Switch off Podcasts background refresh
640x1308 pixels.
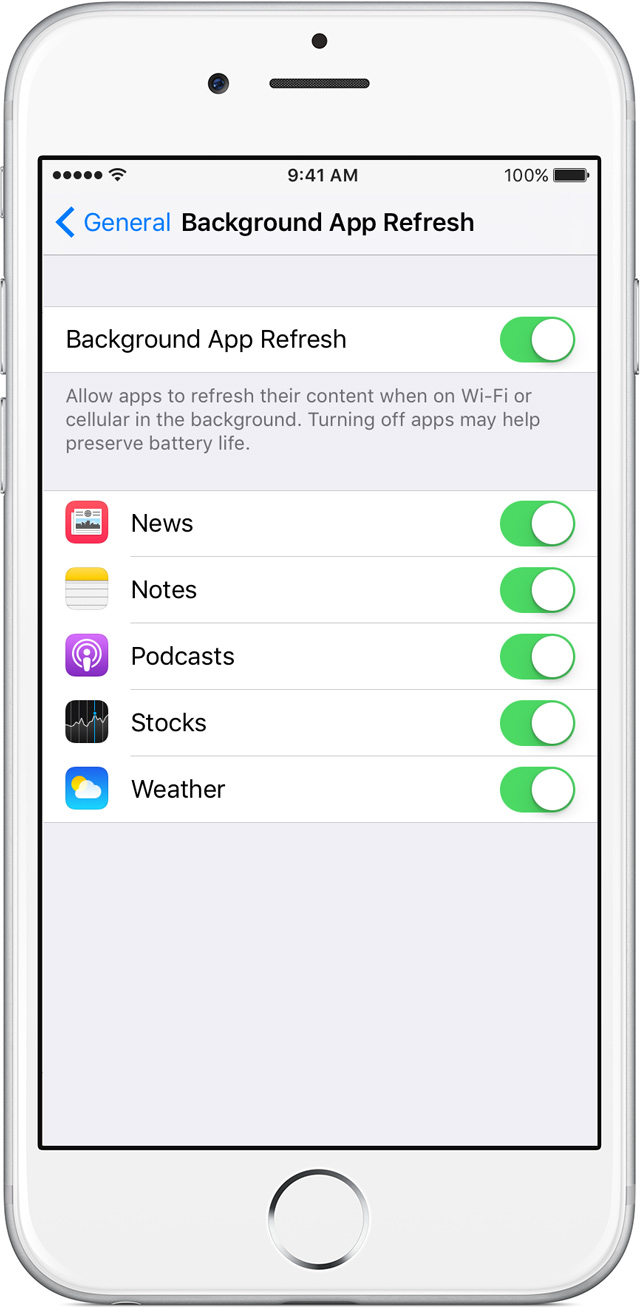(x=538, y=656)
